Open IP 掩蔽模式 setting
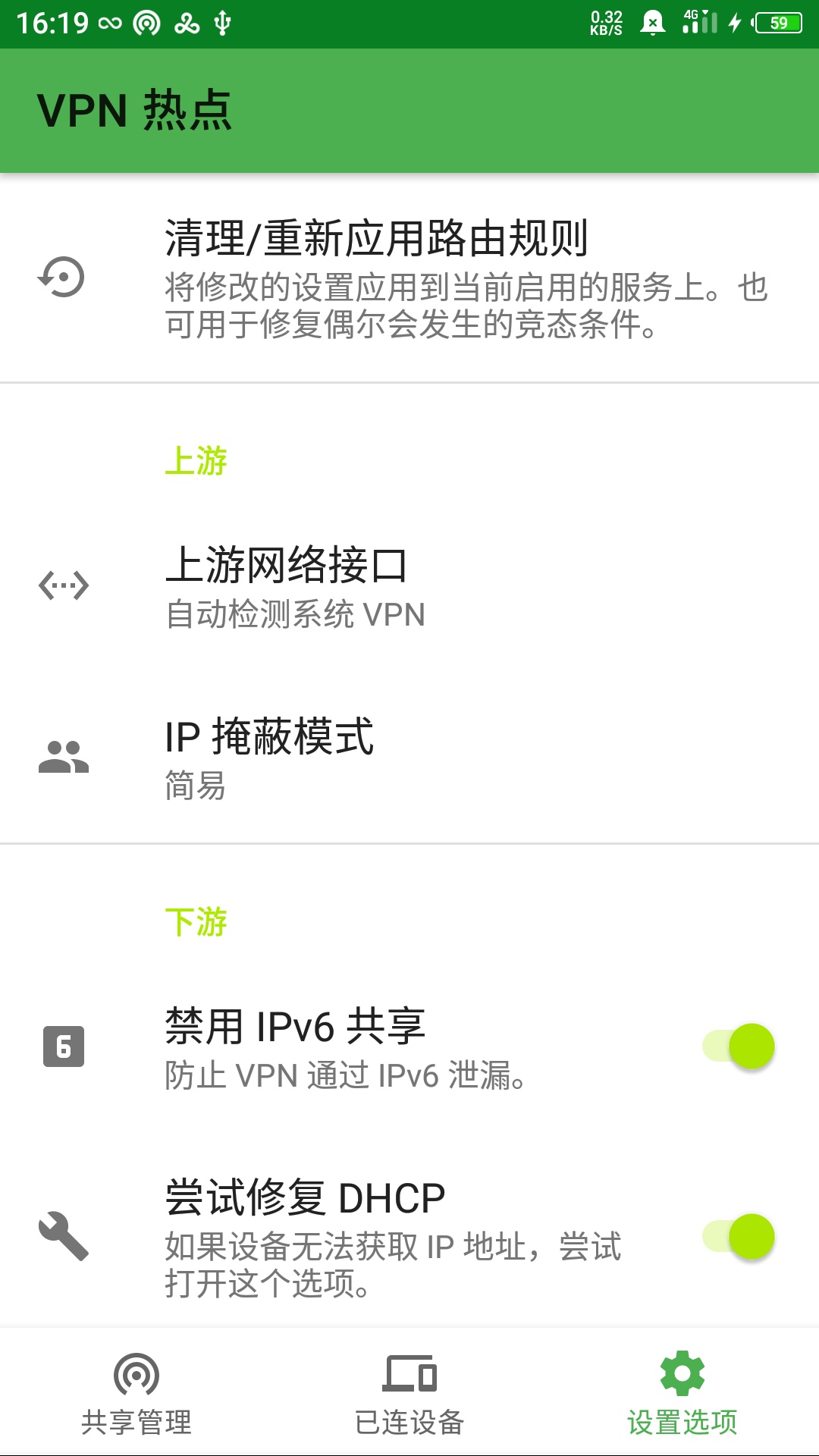 409,758
